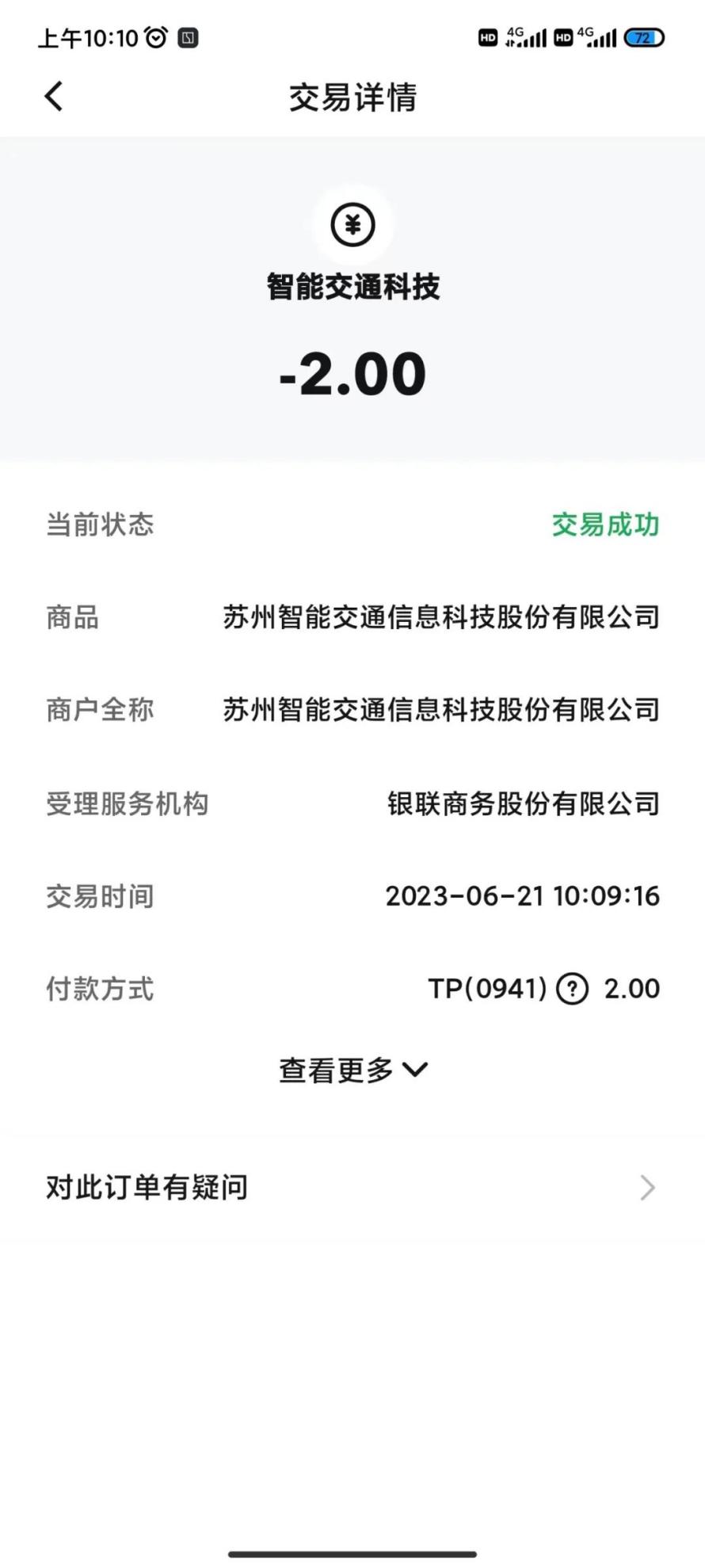The width and height of the screenshot is (705, 1568).
Task: Tap the question mark next to TP(0941)
Action: [573, 989]
